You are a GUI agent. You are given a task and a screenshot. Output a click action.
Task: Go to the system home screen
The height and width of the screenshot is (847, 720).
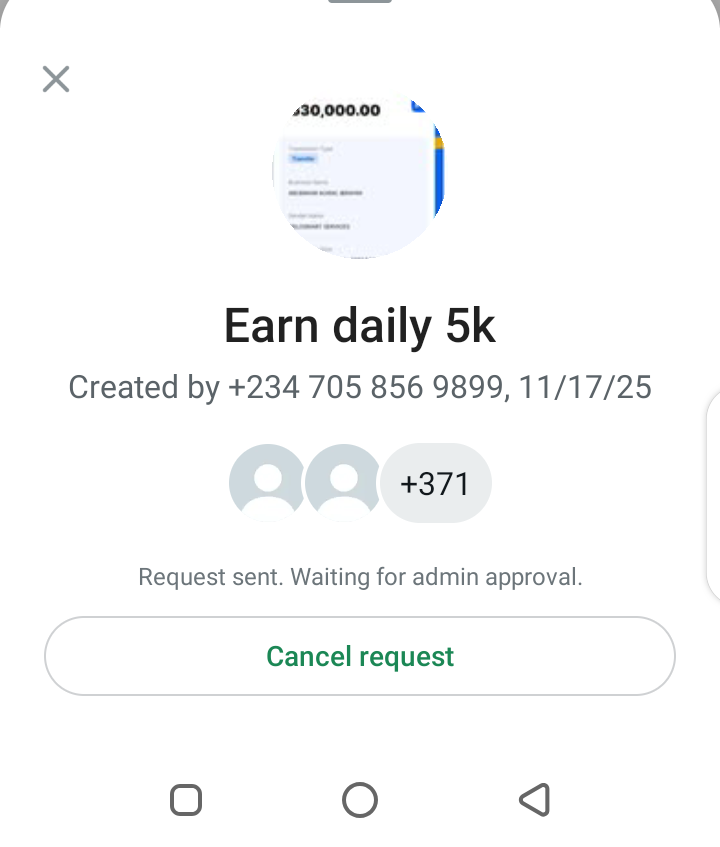click(x=360, y=799)
